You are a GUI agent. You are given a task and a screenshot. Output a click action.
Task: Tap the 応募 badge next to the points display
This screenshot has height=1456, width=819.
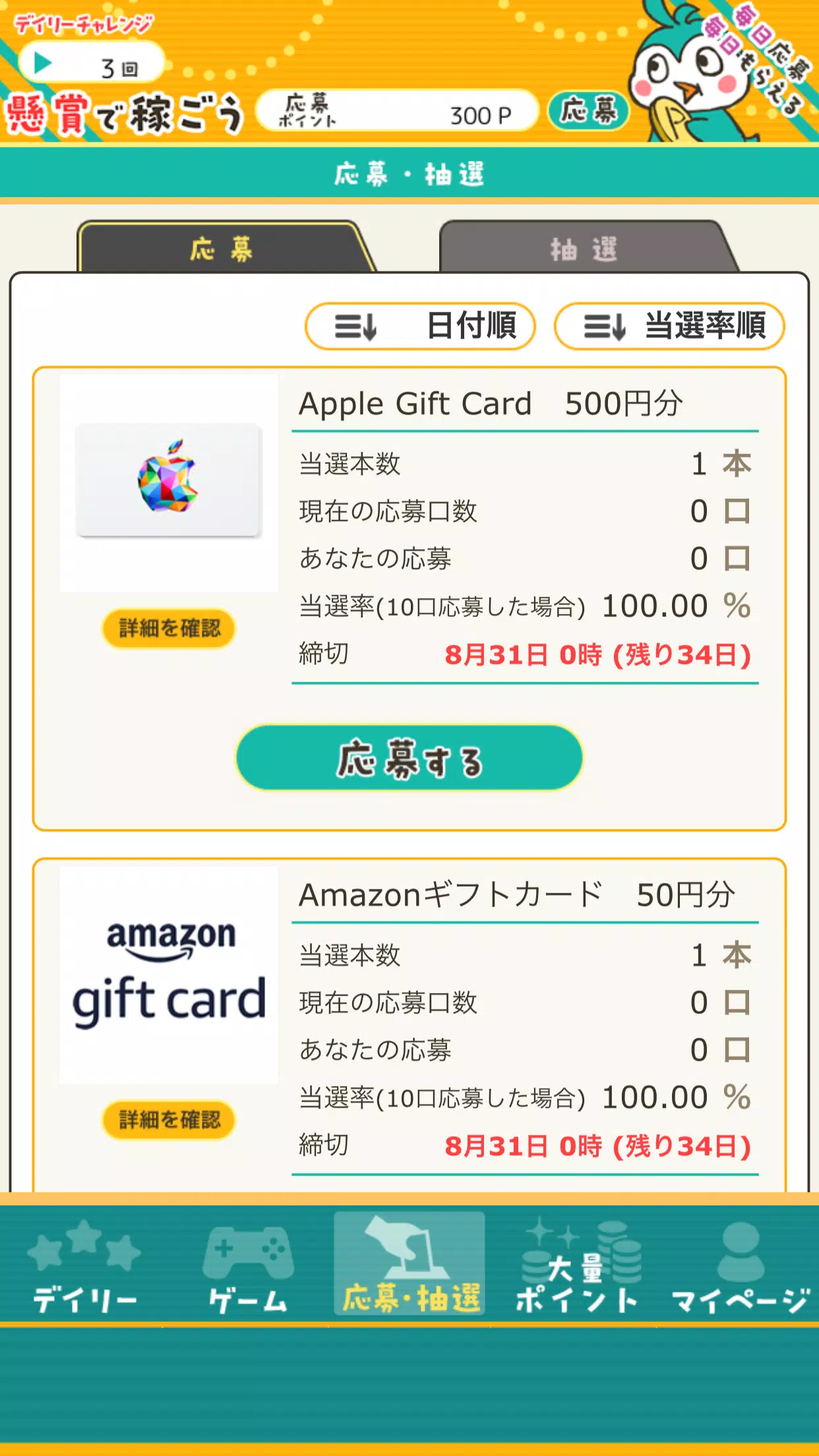click(589, 112)
